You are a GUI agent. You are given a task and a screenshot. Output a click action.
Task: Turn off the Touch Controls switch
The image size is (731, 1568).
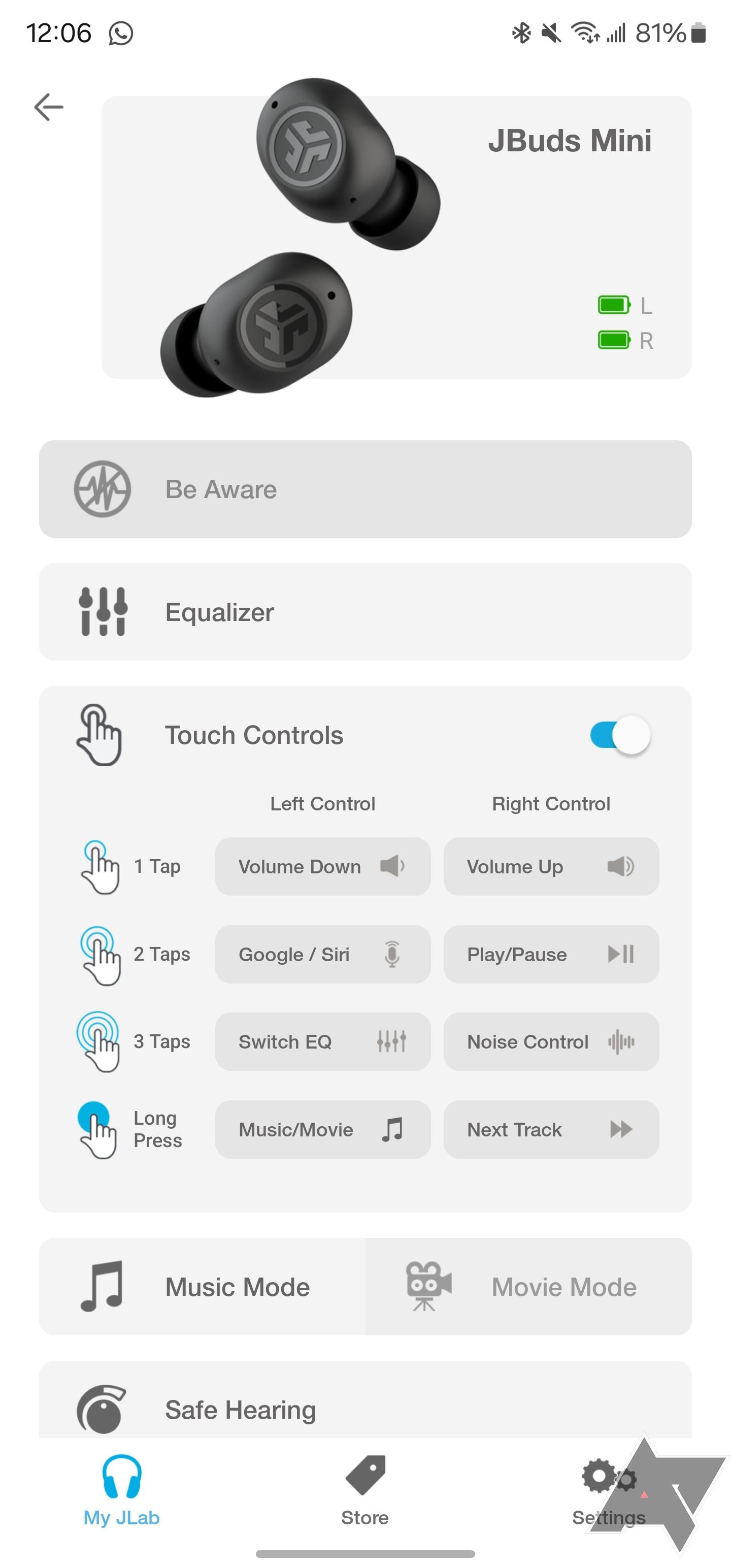[x=620, y=735]
